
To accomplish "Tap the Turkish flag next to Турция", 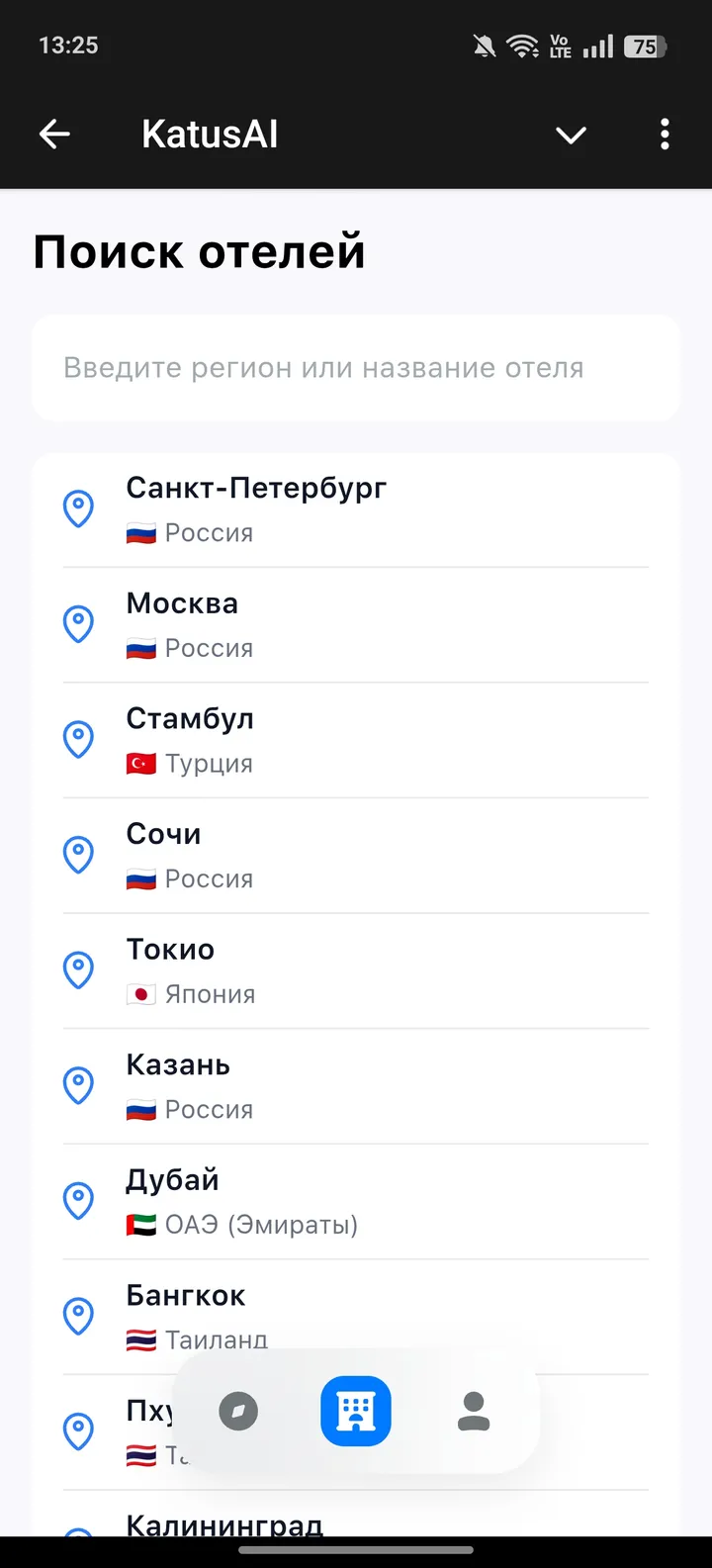I will pyautogui.click(x=141, y=763).
